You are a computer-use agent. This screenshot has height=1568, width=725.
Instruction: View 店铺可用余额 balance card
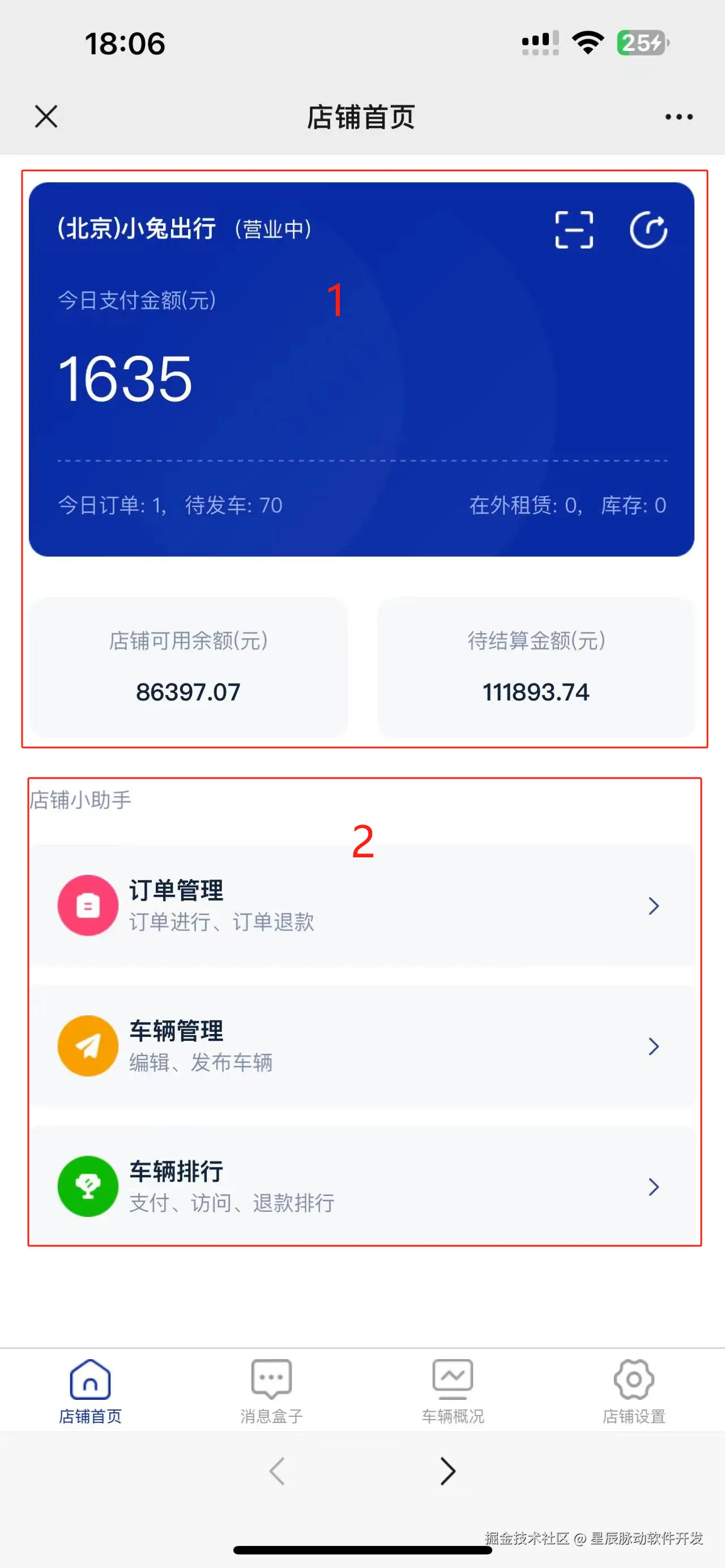pyautogui.click(x=188, y=667)
